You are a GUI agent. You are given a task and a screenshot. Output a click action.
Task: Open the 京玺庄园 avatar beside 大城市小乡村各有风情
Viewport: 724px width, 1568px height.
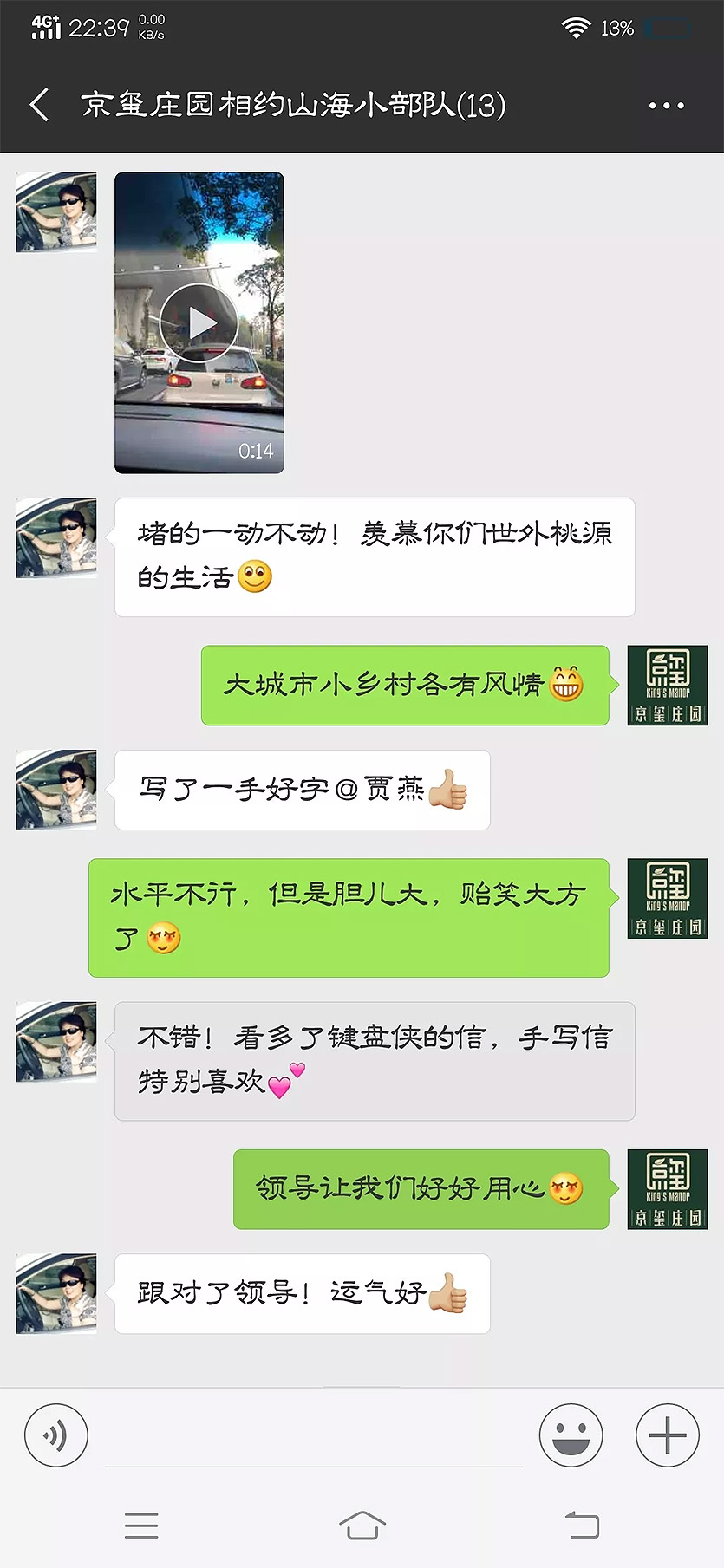pyautogui.click(x=667, y=686)
